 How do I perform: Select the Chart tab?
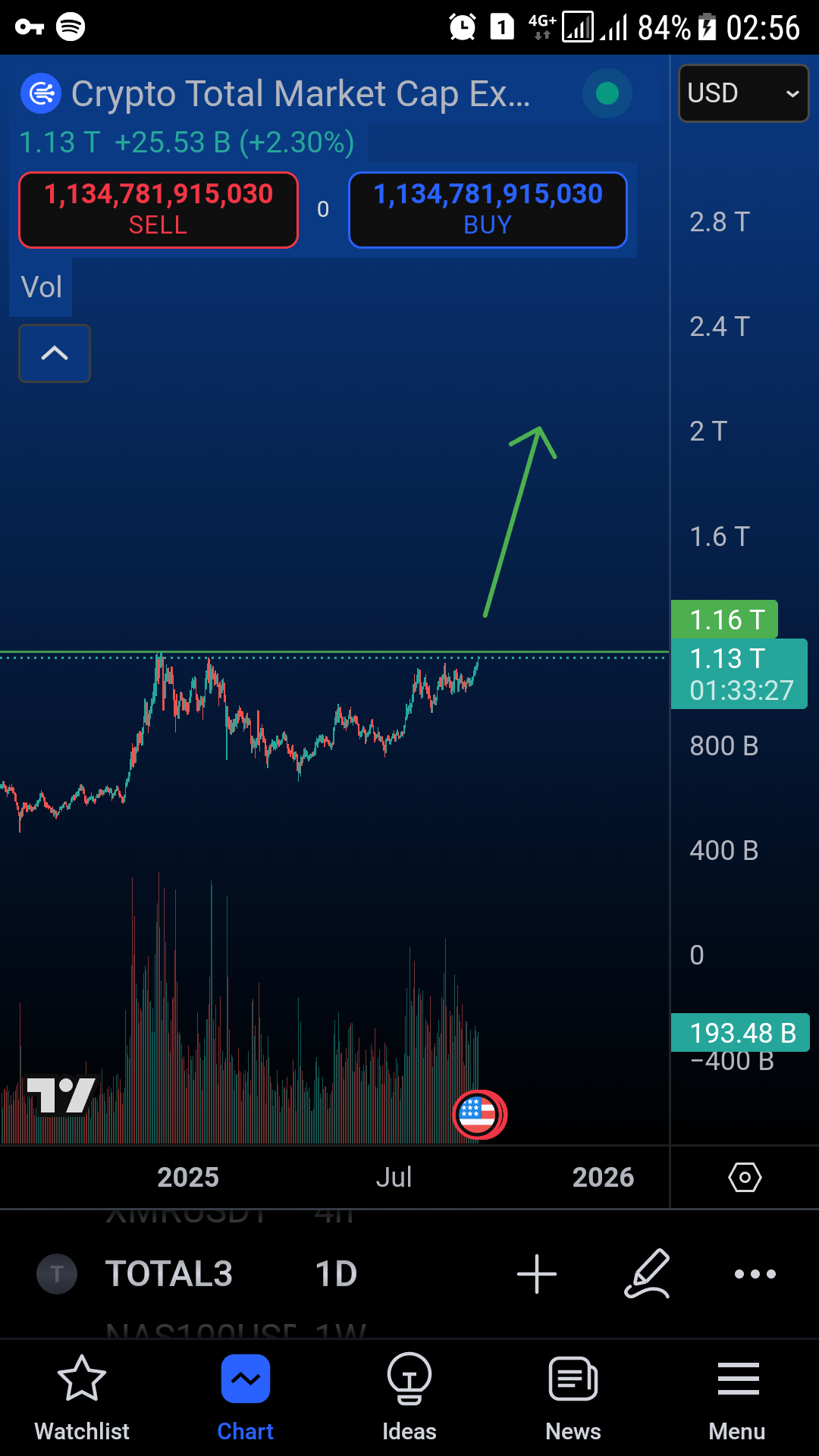[x=246, y=1398]
